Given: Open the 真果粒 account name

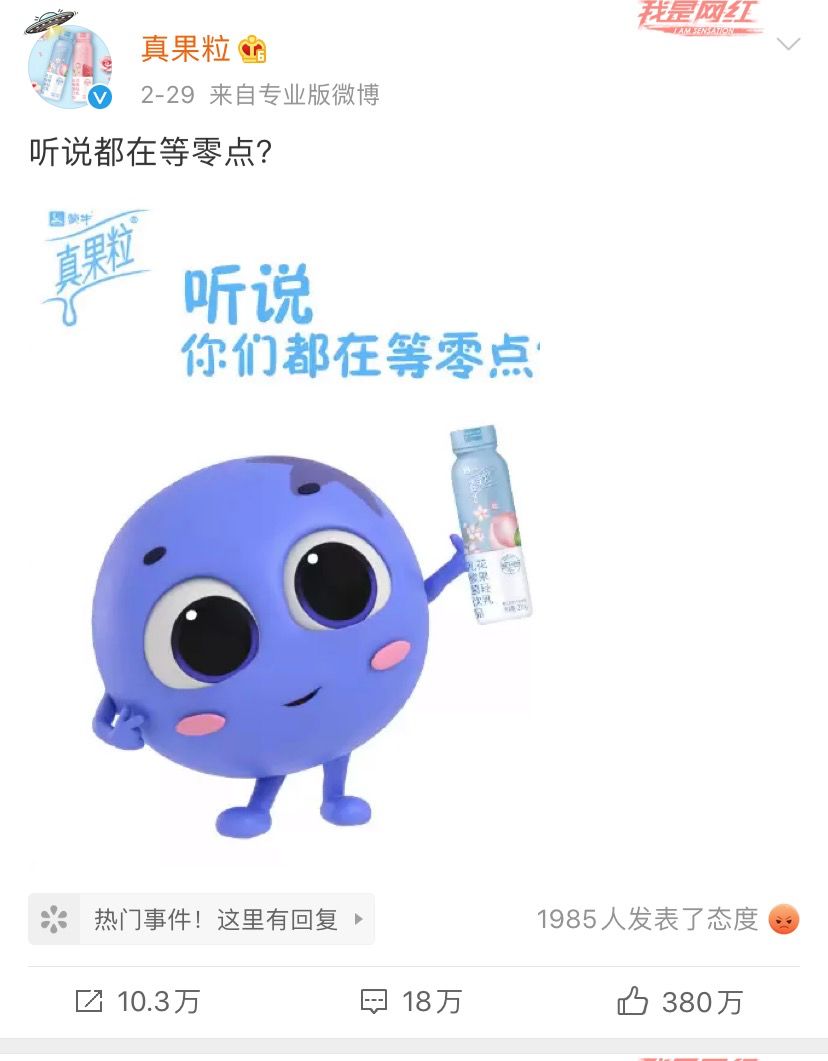Looking at the screenshot, I should pyautogui.click(x=186, y=49).
